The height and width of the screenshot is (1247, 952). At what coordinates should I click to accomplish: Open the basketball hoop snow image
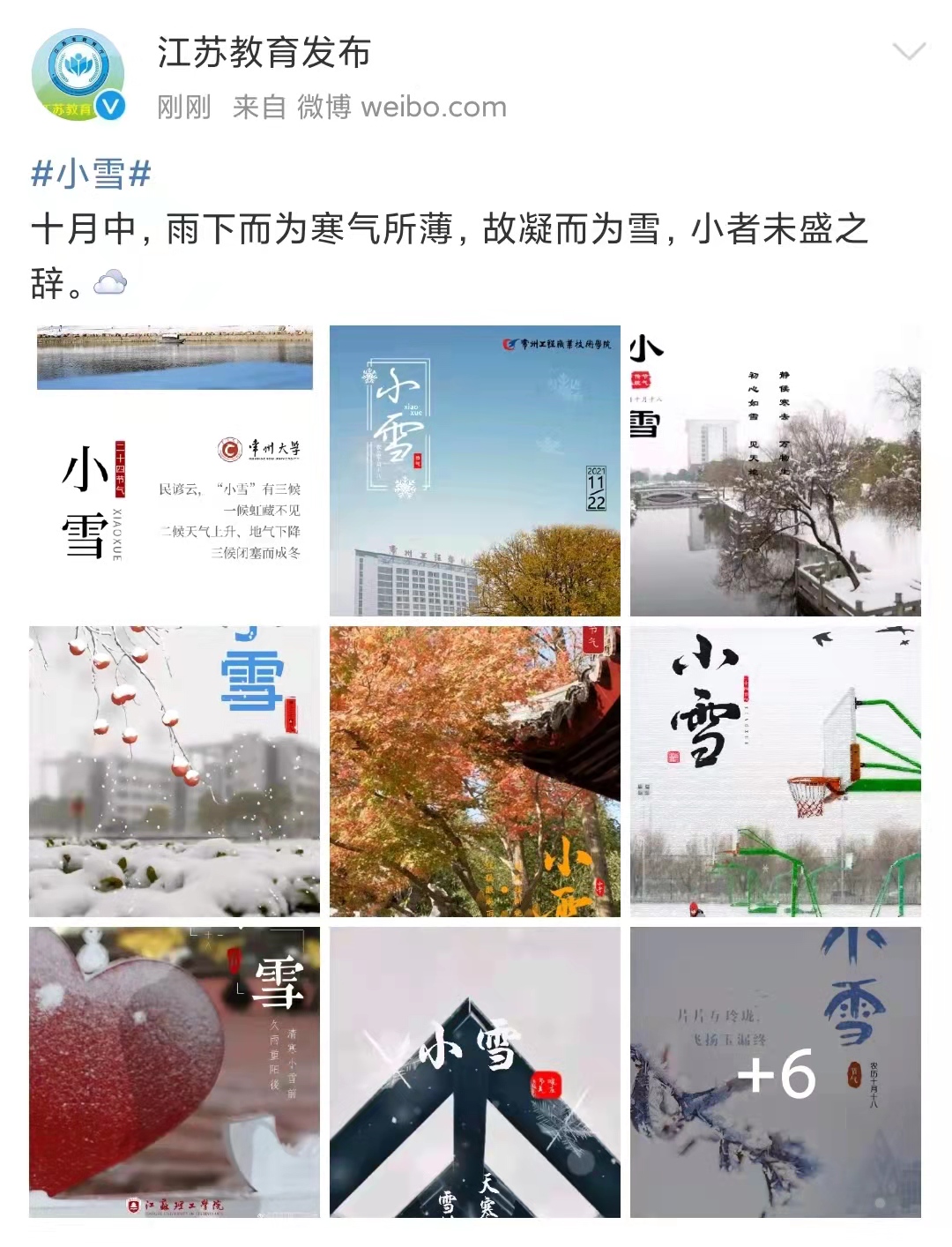[776, 772]
